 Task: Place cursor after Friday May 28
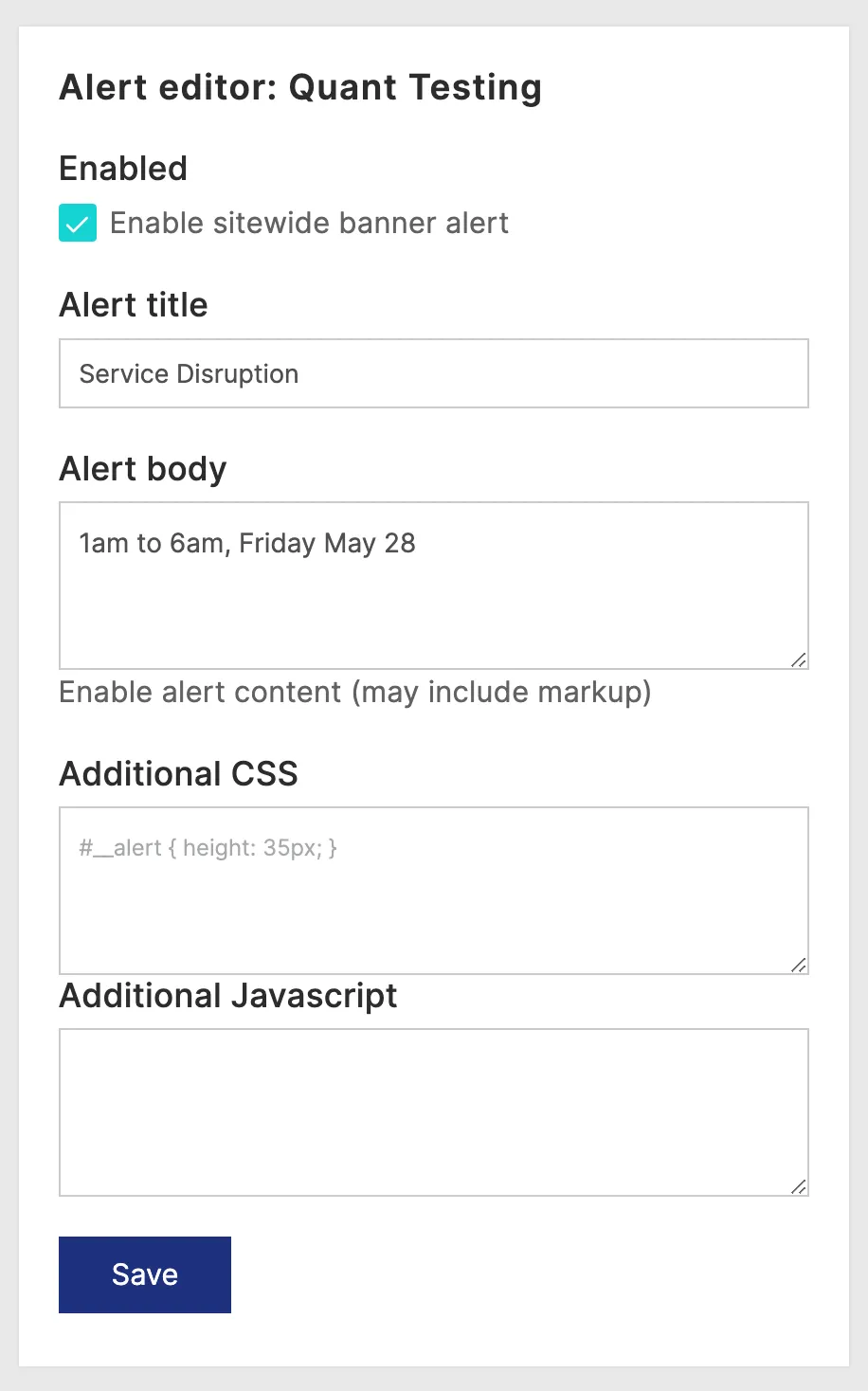[417, 543]
